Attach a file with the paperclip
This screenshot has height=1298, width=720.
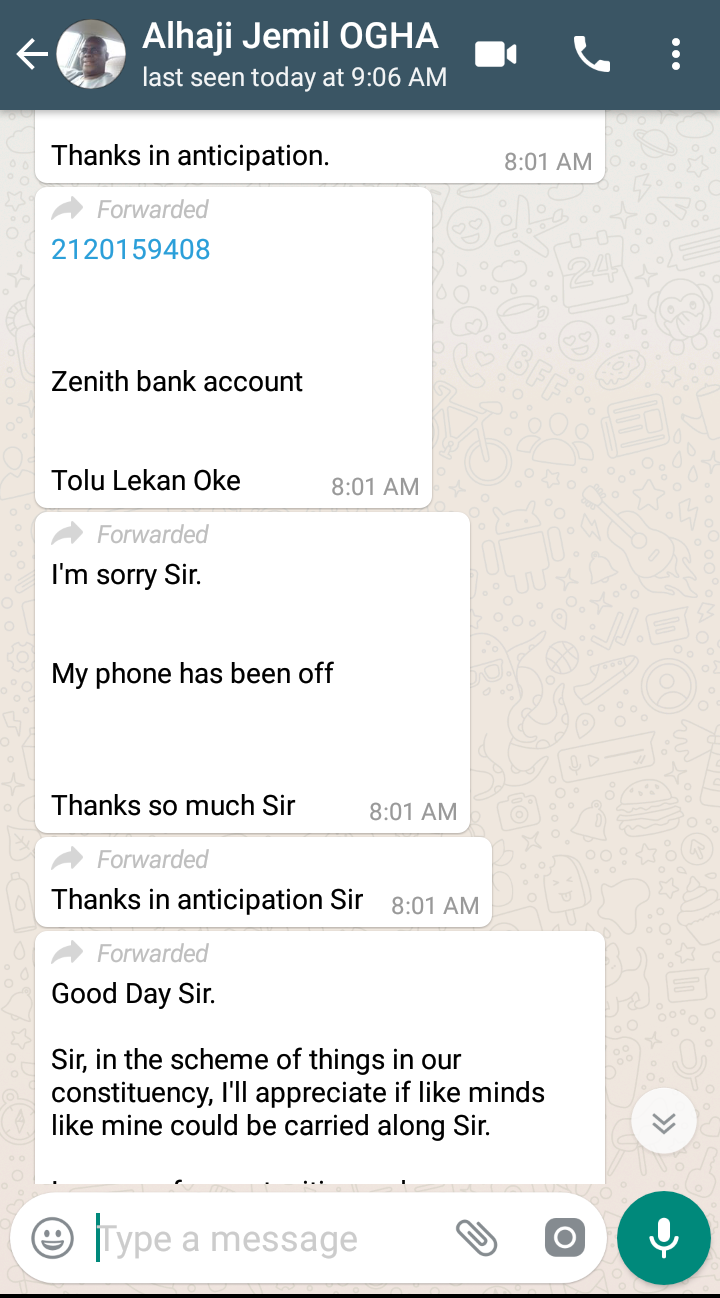(x=477, y=1239)
